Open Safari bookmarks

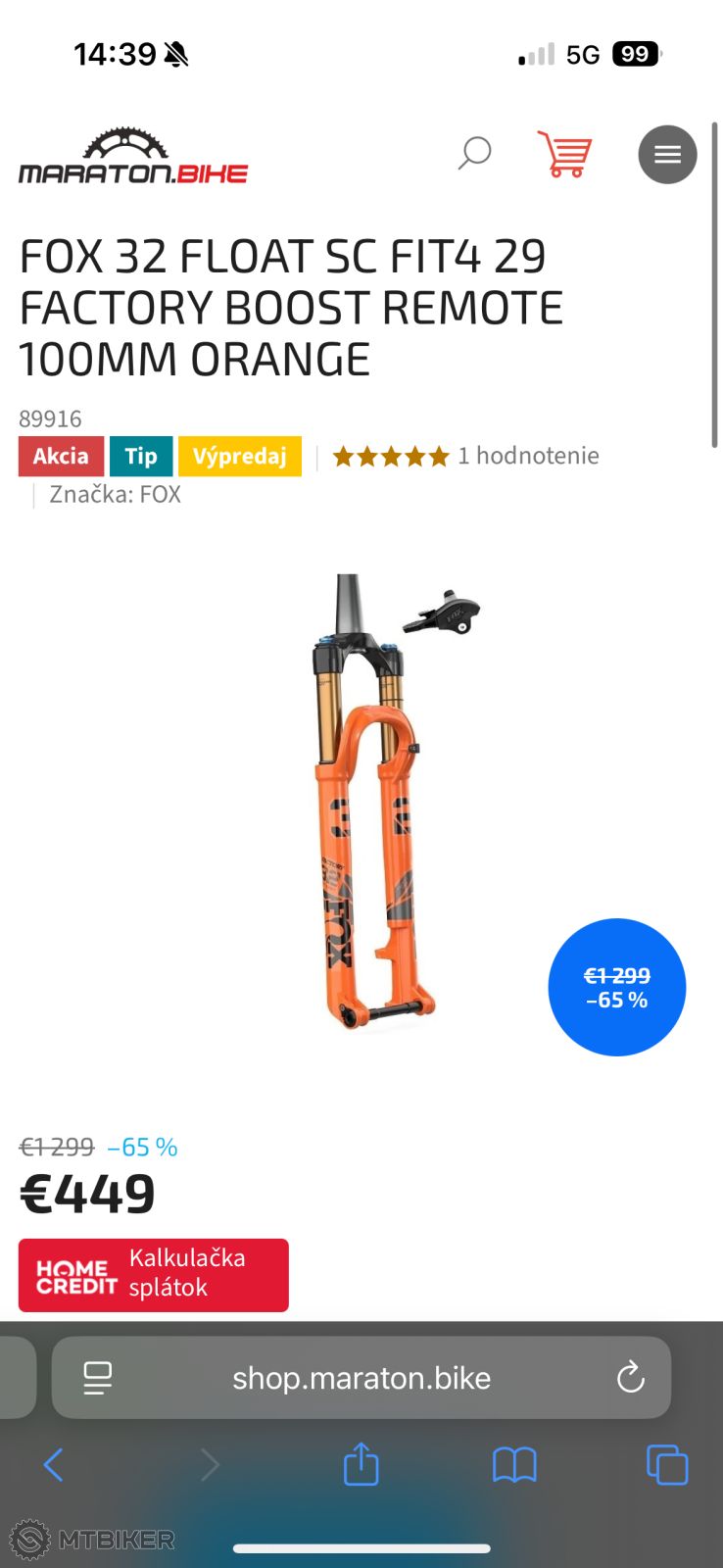[x=514, y=1465]
